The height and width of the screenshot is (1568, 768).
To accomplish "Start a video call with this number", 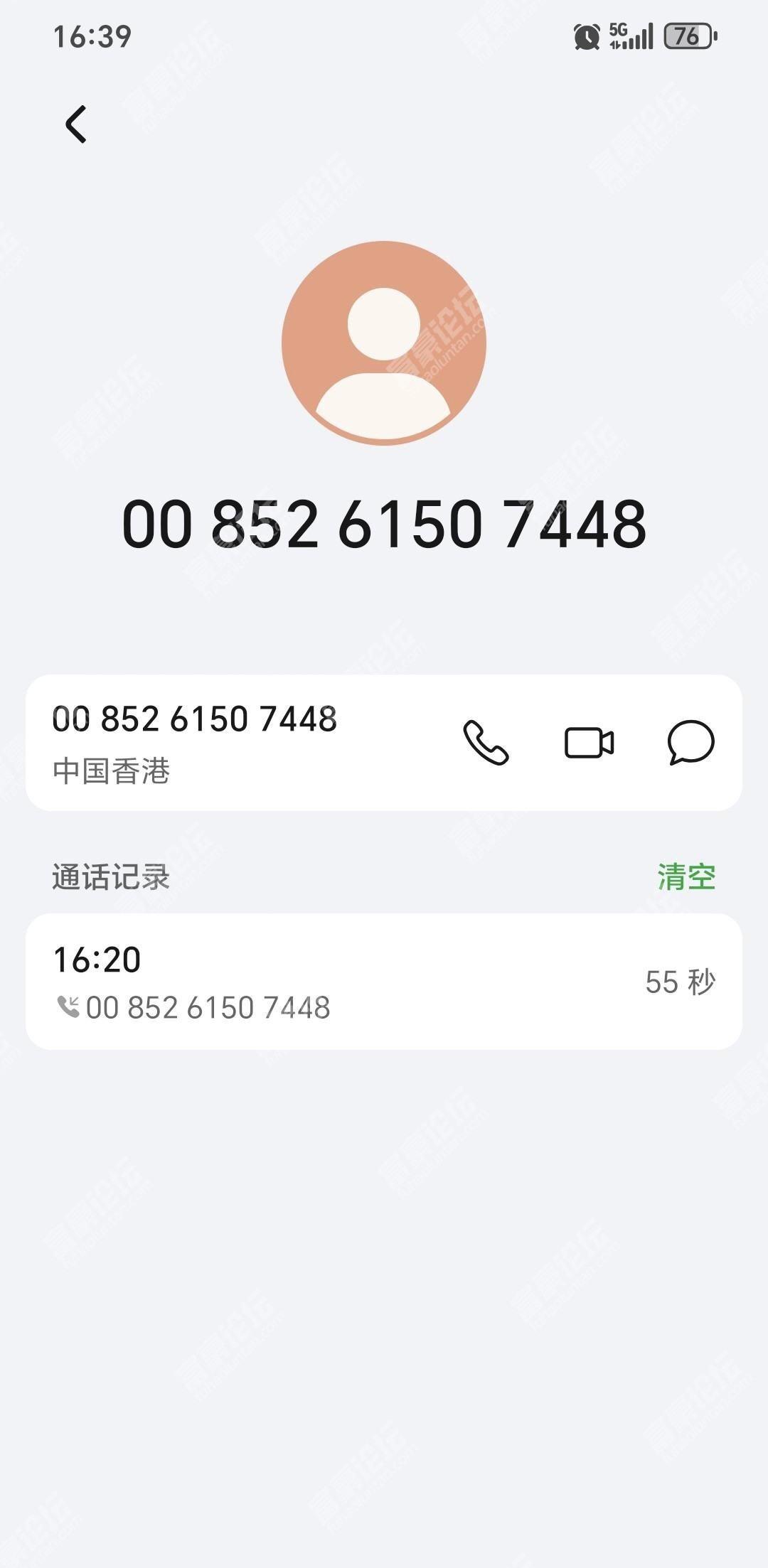I will (589, 743).
